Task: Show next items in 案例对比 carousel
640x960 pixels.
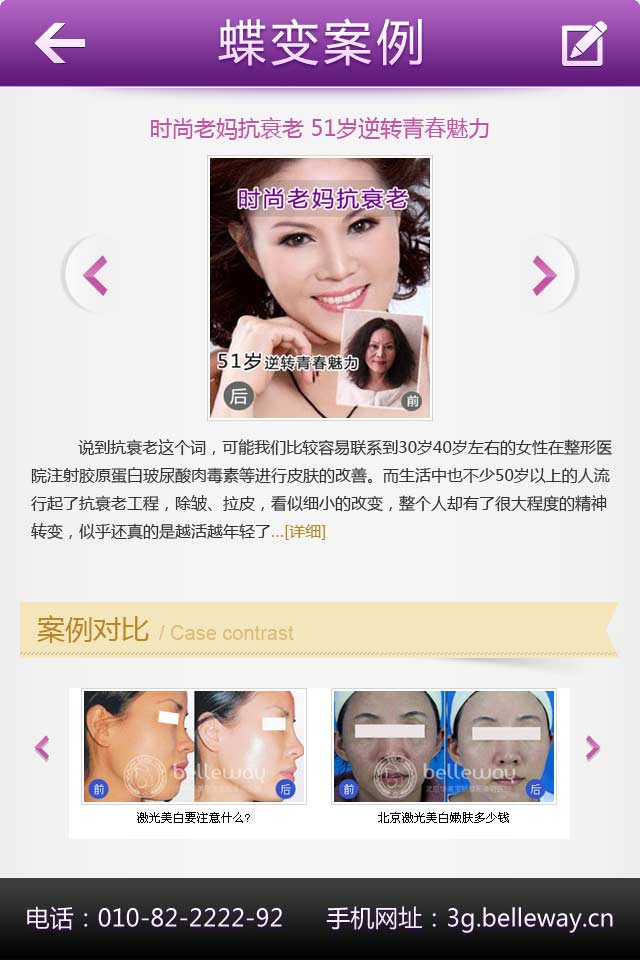Action: click(x=593, y=748)
